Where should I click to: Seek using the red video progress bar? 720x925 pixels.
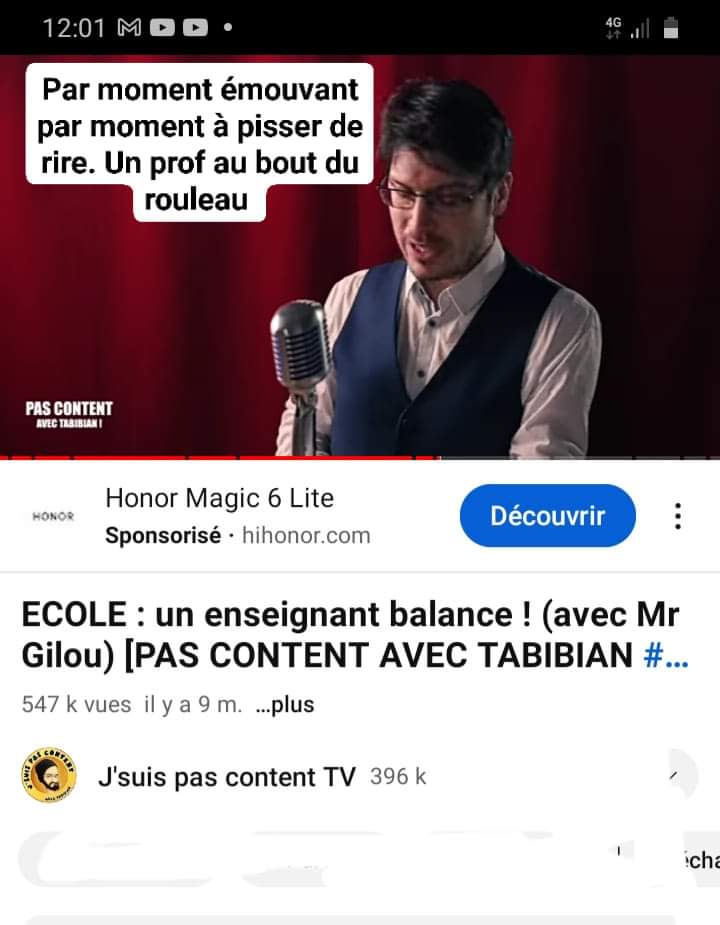(x=360, y=457)
